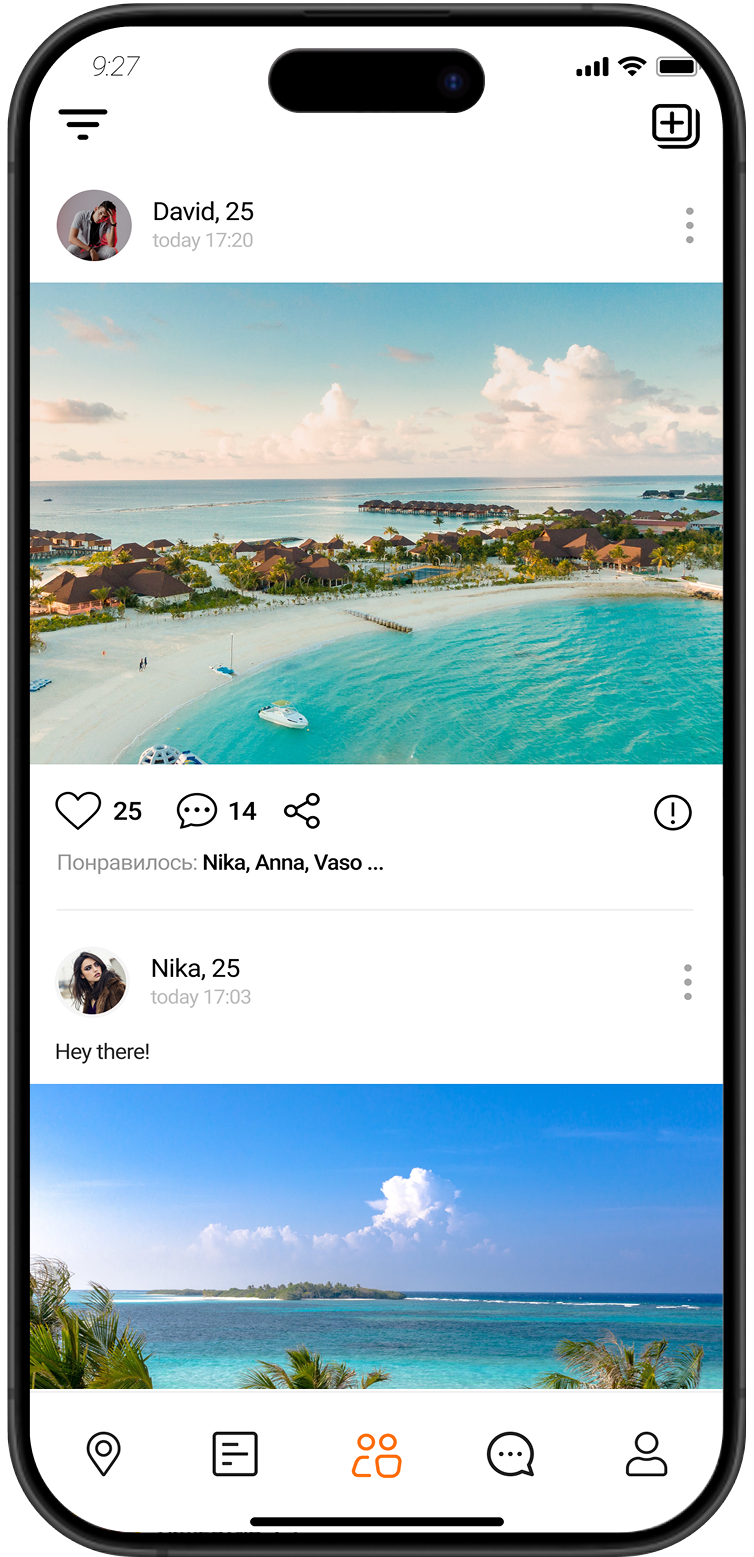This screenshot has height=1557, width=754.
Task: View who liked: Nika, Anna, Vaso
Action: (x=292, y=863)
